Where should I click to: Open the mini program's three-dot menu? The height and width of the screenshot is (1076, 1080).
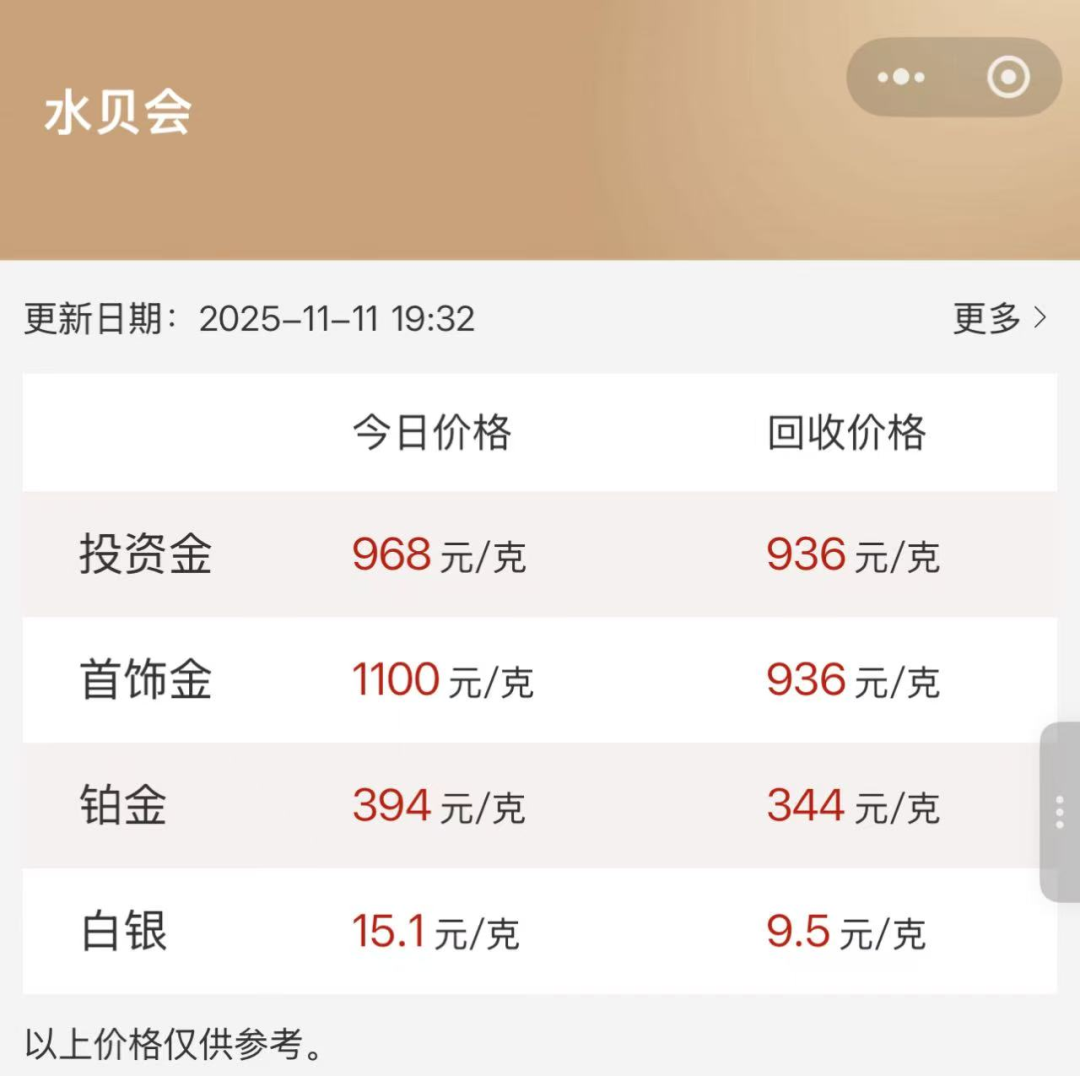pos(901,77)
